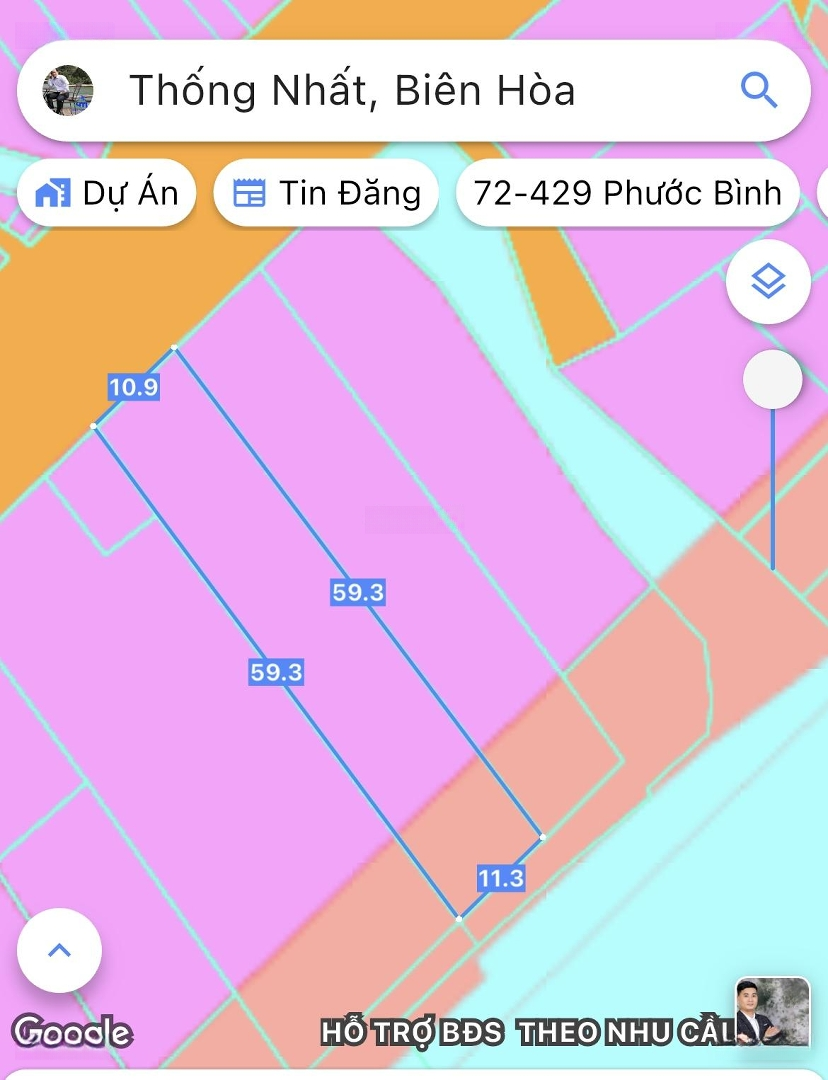Viewport: 828px width, 1080px height.
Task: Select the Dự Án chip
Action: pos(106,193)
